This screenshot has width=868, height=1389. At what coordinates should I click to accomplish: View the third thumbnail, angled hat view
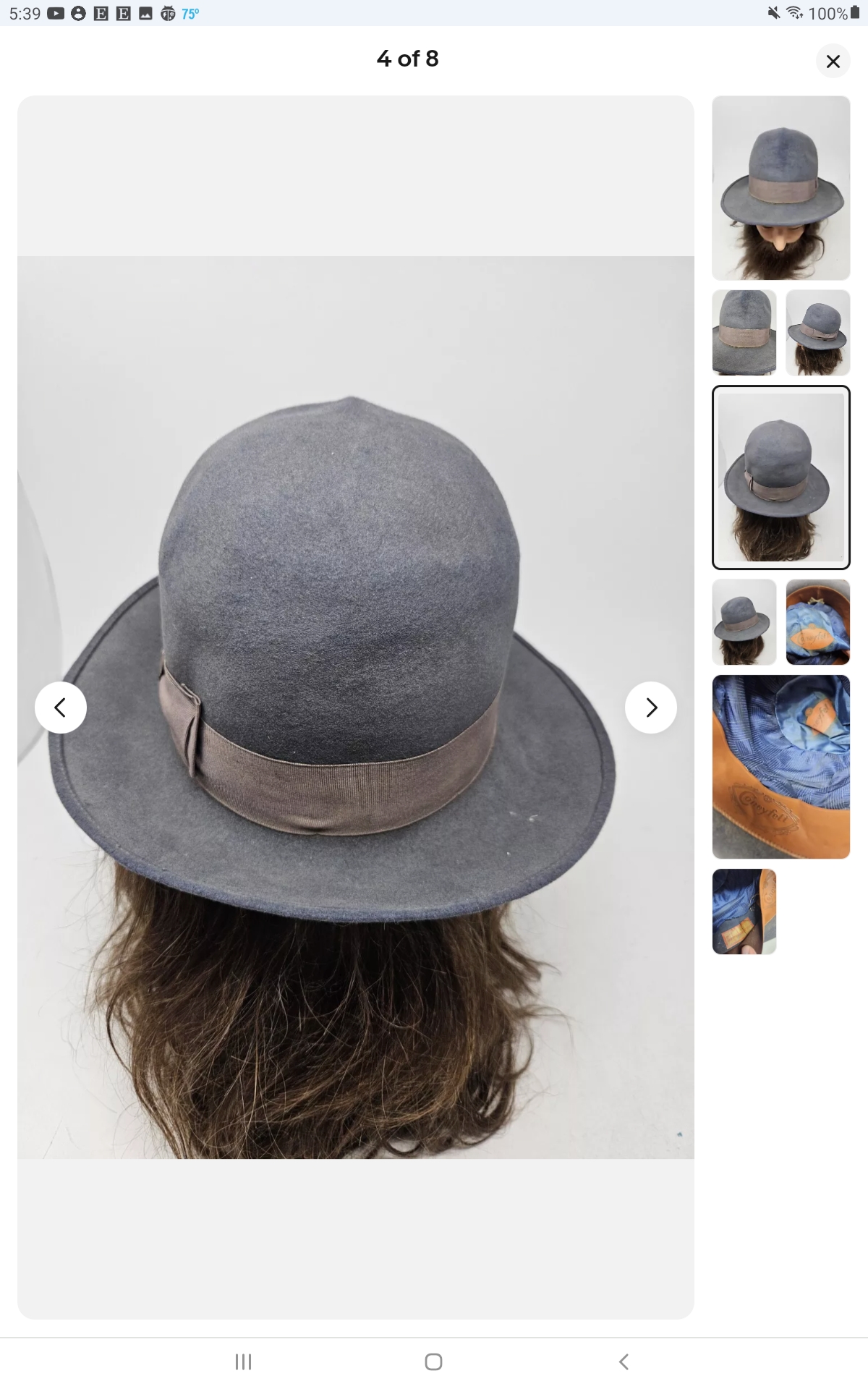coord(818,333)
